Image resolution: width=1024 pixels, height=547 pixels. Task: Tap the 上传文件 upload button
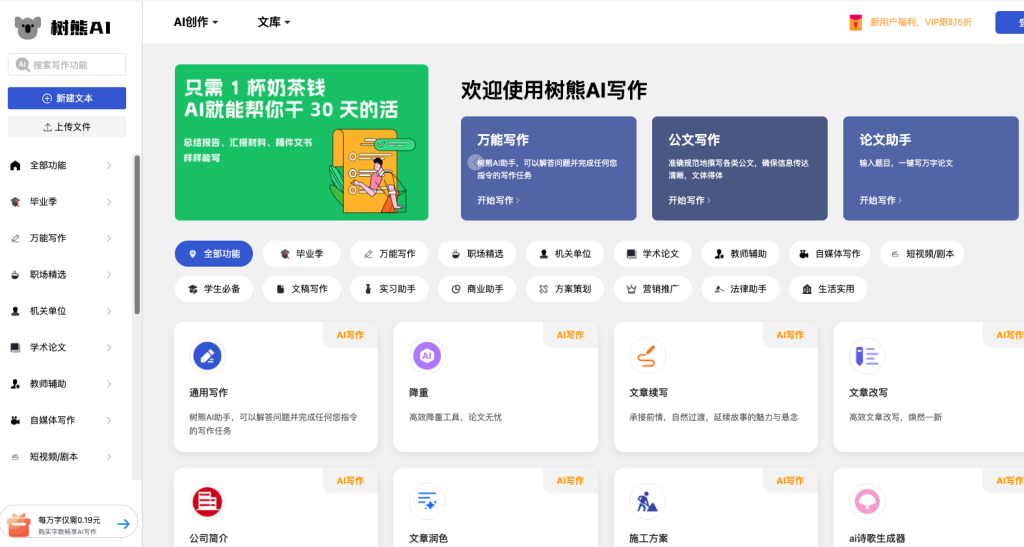pos(67,127)
